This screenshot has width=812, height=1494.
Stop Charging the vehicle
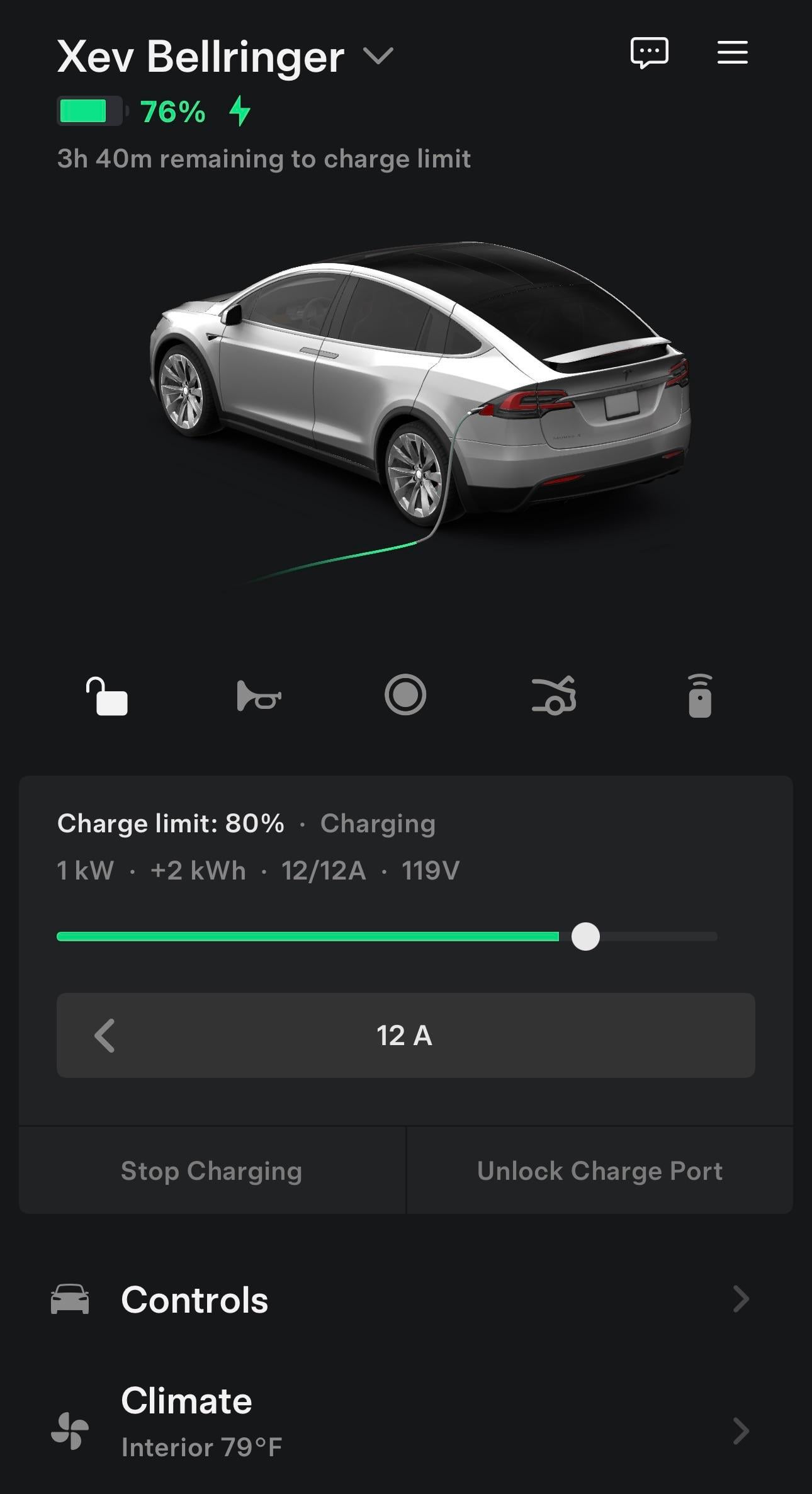pos(211,1171)
